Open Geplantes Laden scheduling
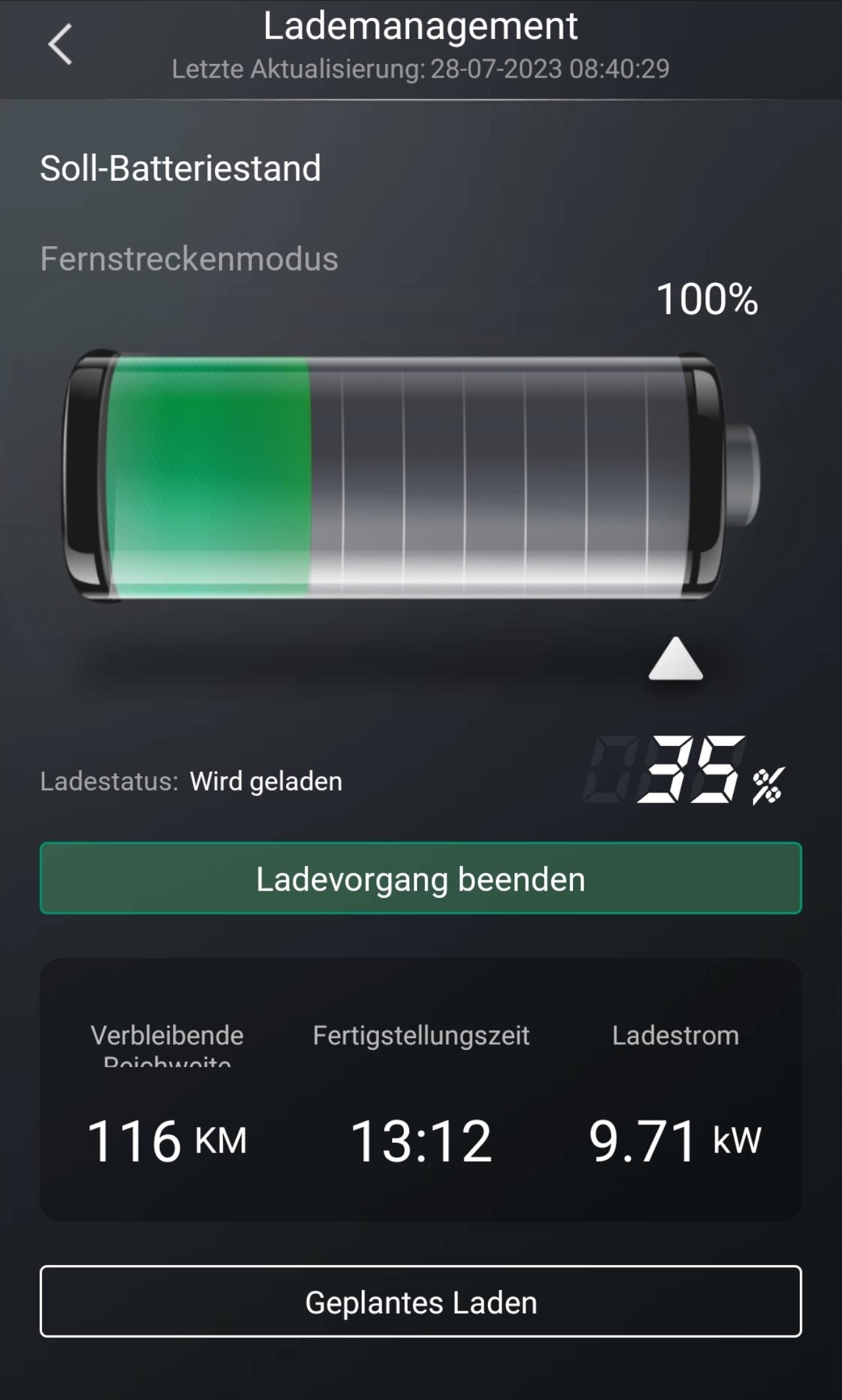The height and width of the screenshot is (1400, 842). point(421,1301)
